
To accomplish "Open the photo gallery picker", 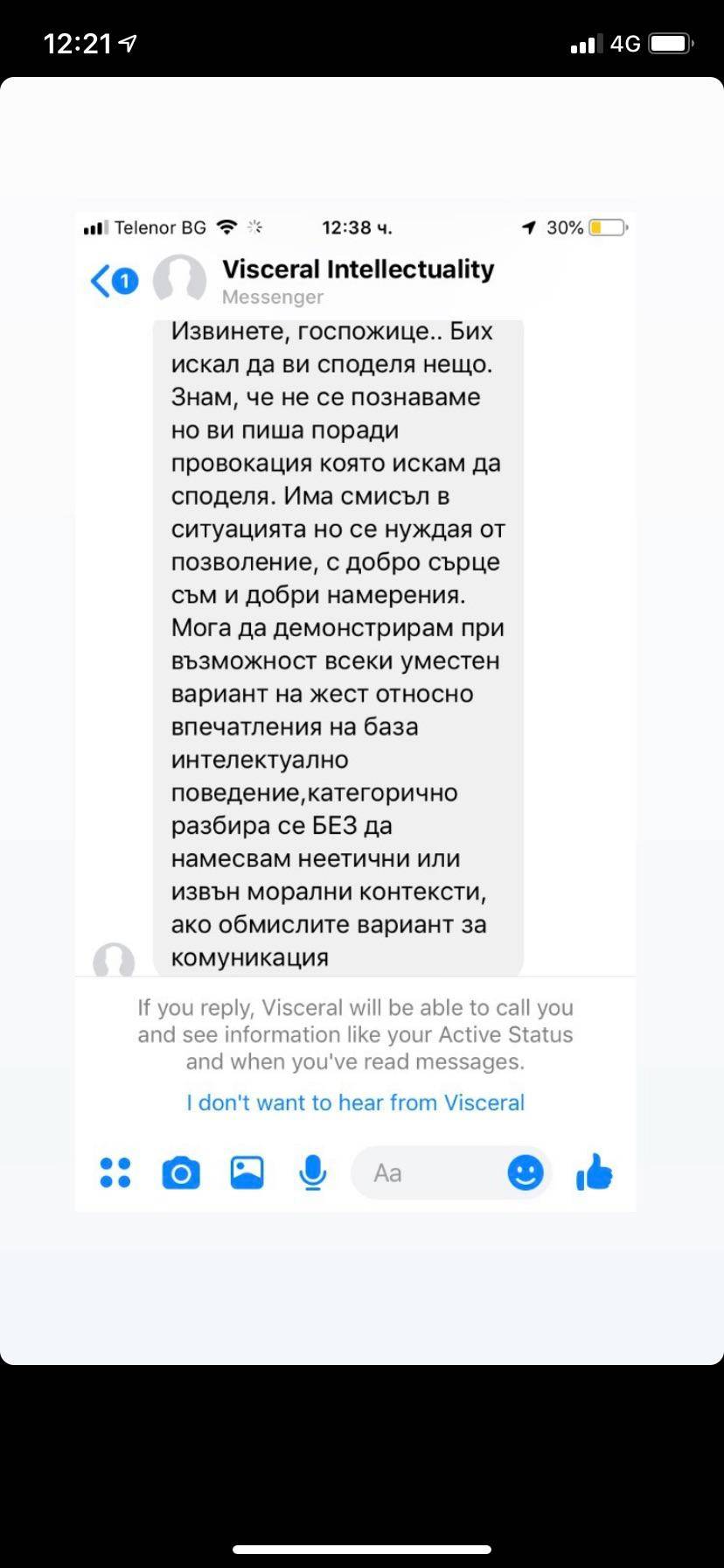I will 247,1173.
